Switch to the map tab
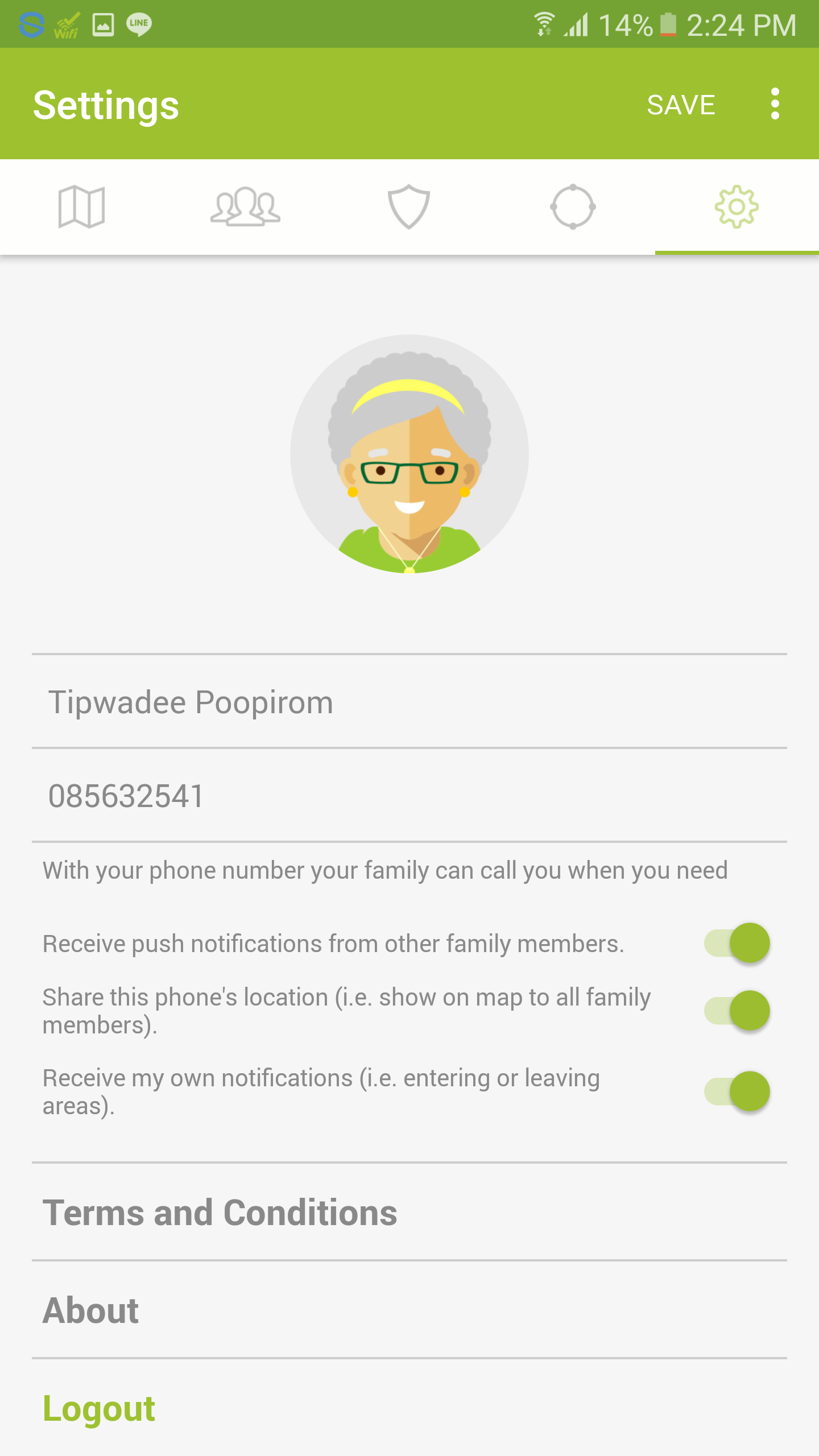This screenshot has height=1456, width=819. (x=82, y=207)
